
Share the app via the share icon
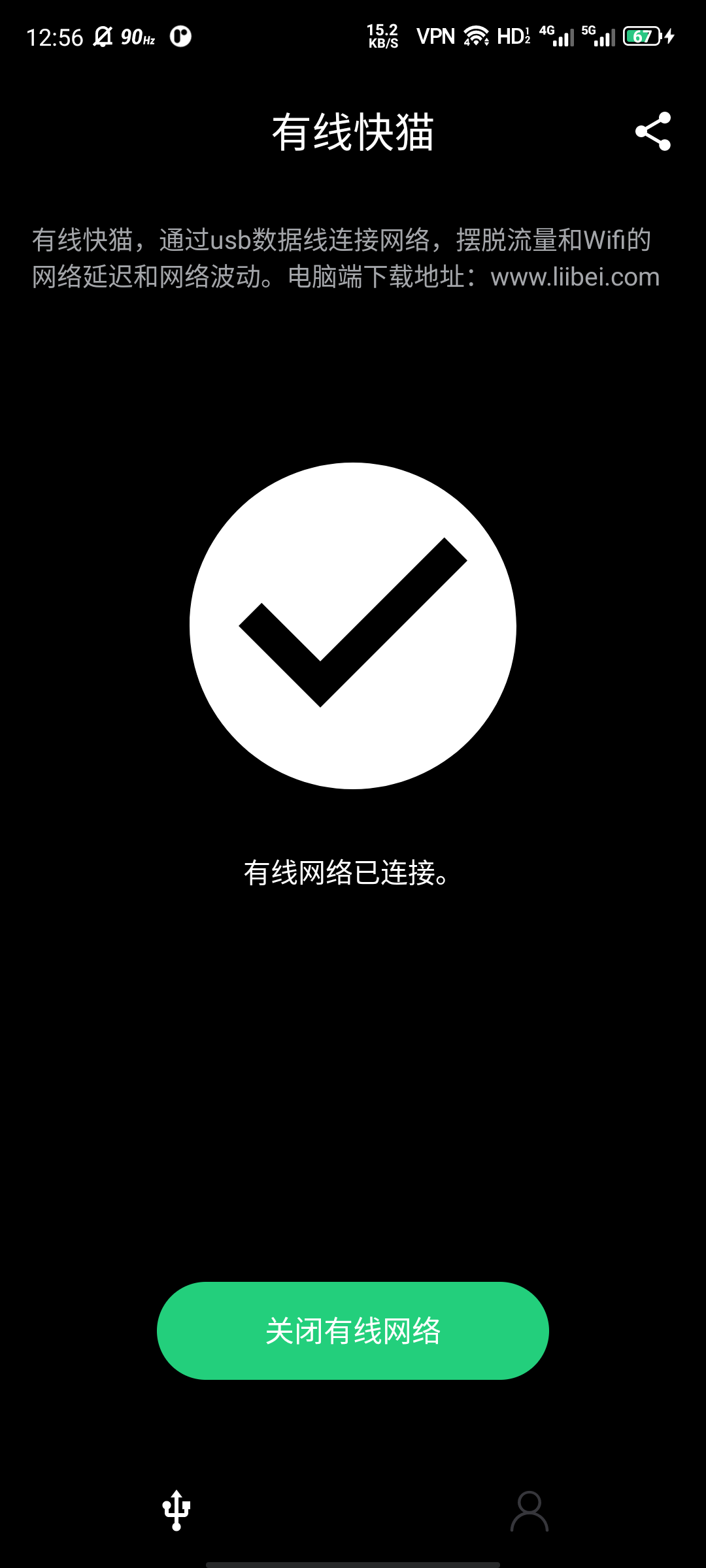(x=653, y=131)
